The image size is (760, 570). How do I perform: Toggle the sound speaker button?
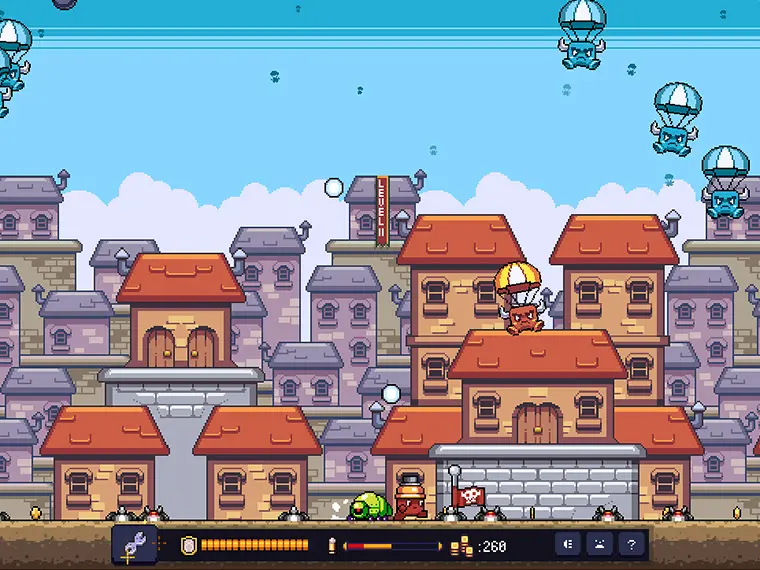tap(568, 544)
